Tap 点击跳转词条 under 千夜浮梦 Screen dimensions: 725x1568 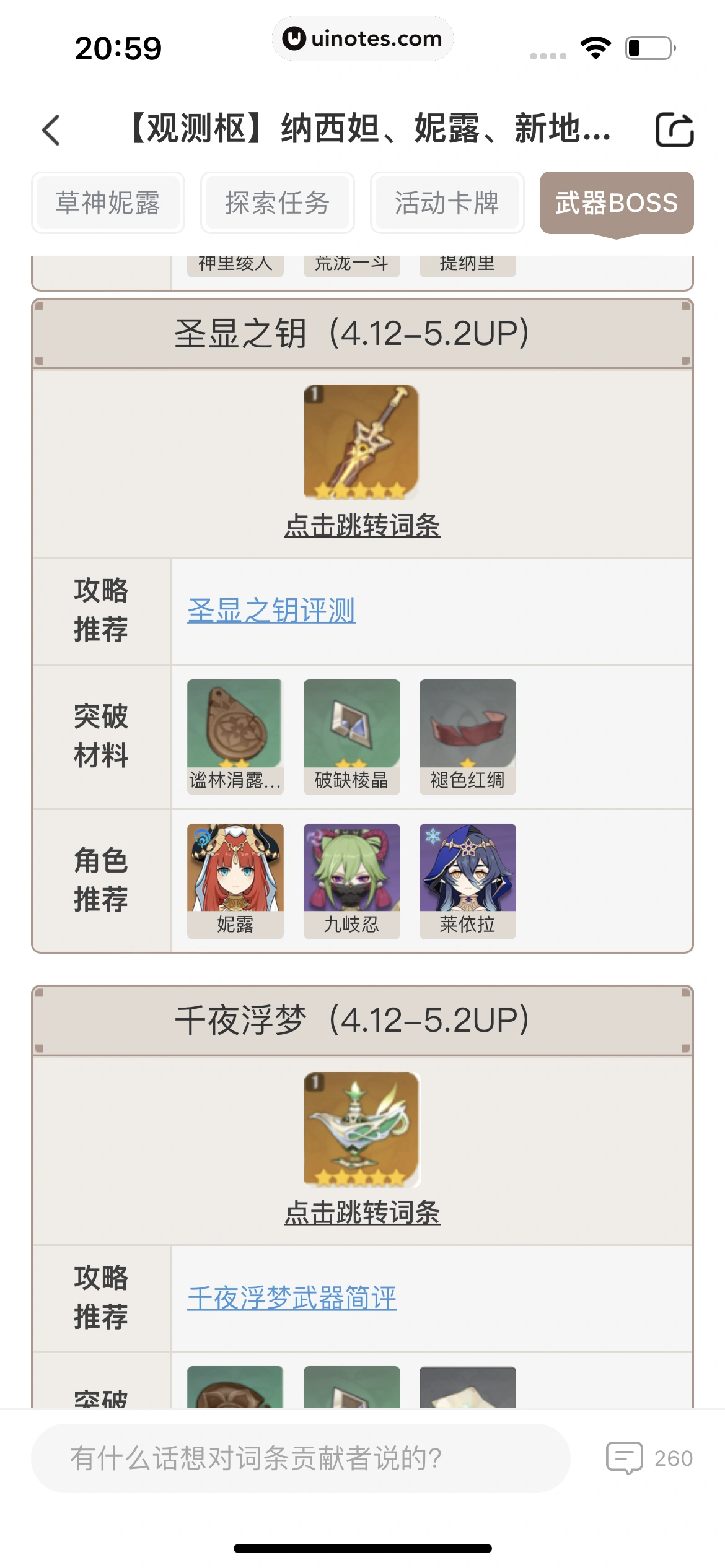pyautogui.click(x=362, y=1213)
